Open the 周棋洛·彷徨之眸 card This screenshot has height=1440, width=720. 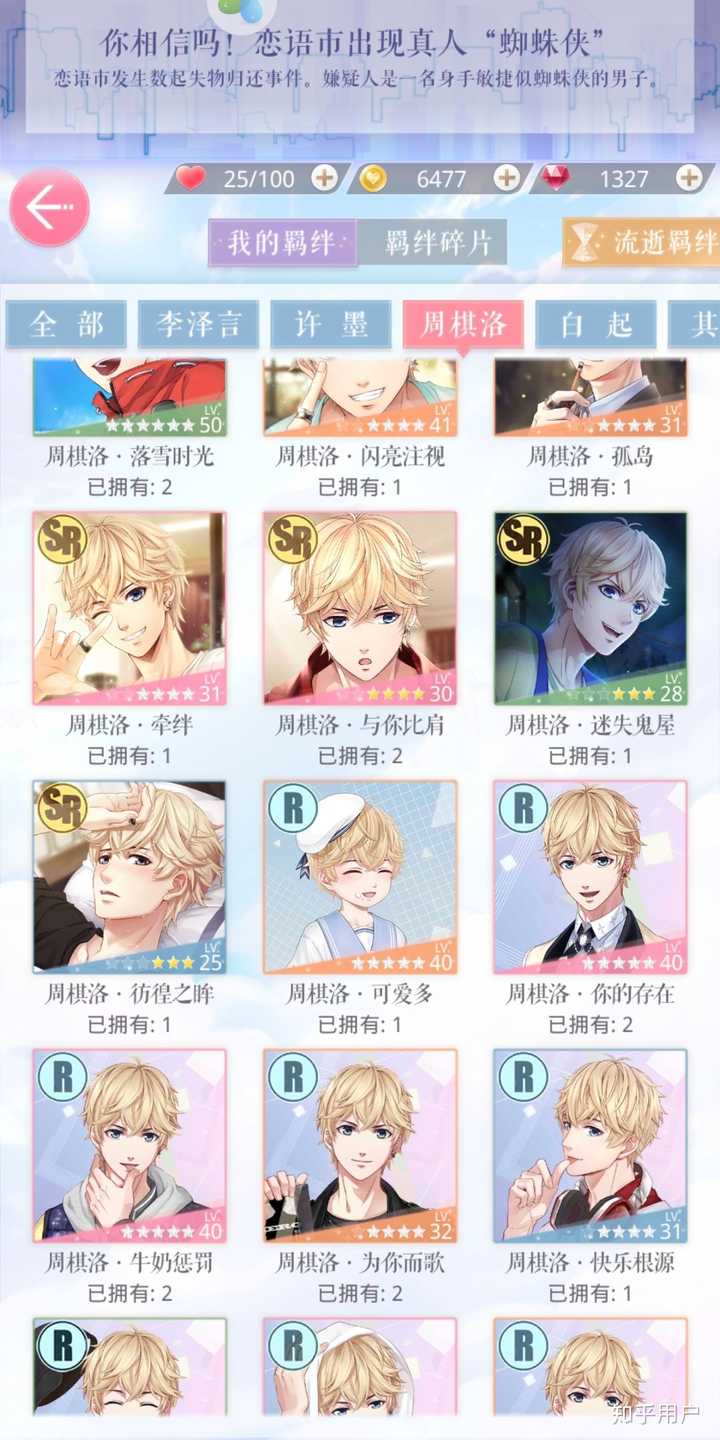pyautogui.click(x=129, y=876)
